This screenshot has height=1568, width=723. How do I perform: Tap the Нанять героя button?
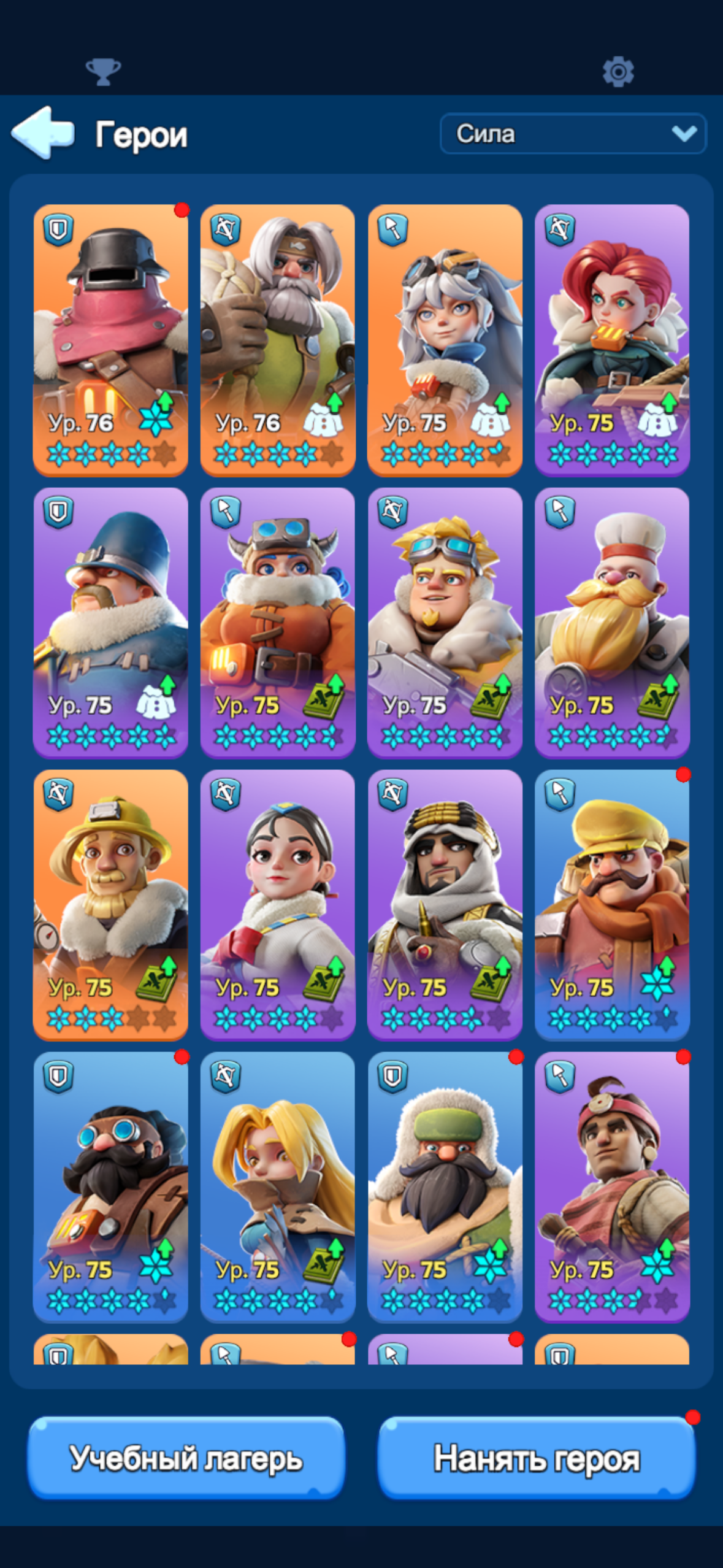click(537, 1458)
